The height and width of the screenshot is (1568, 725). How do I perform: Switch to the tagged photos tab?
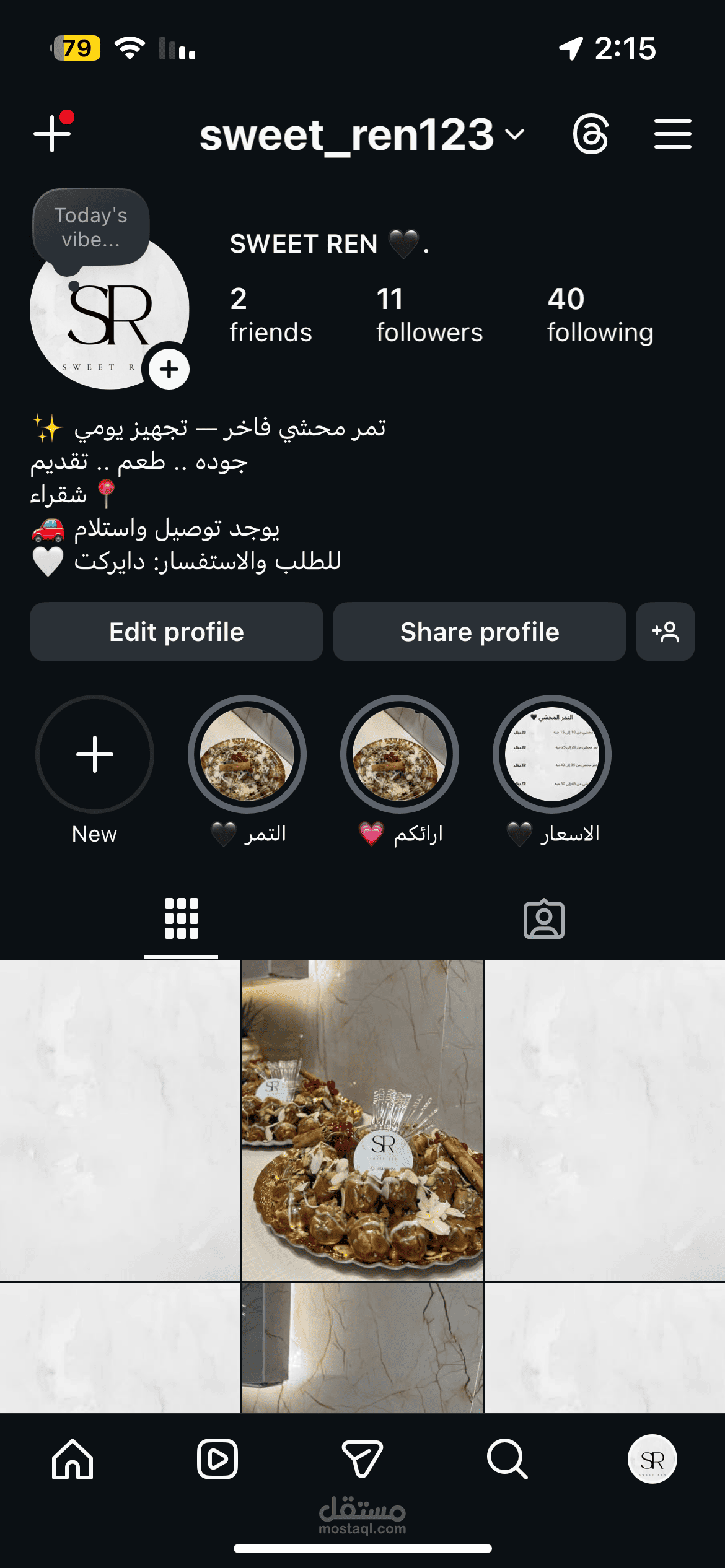(x=543, y=919)
